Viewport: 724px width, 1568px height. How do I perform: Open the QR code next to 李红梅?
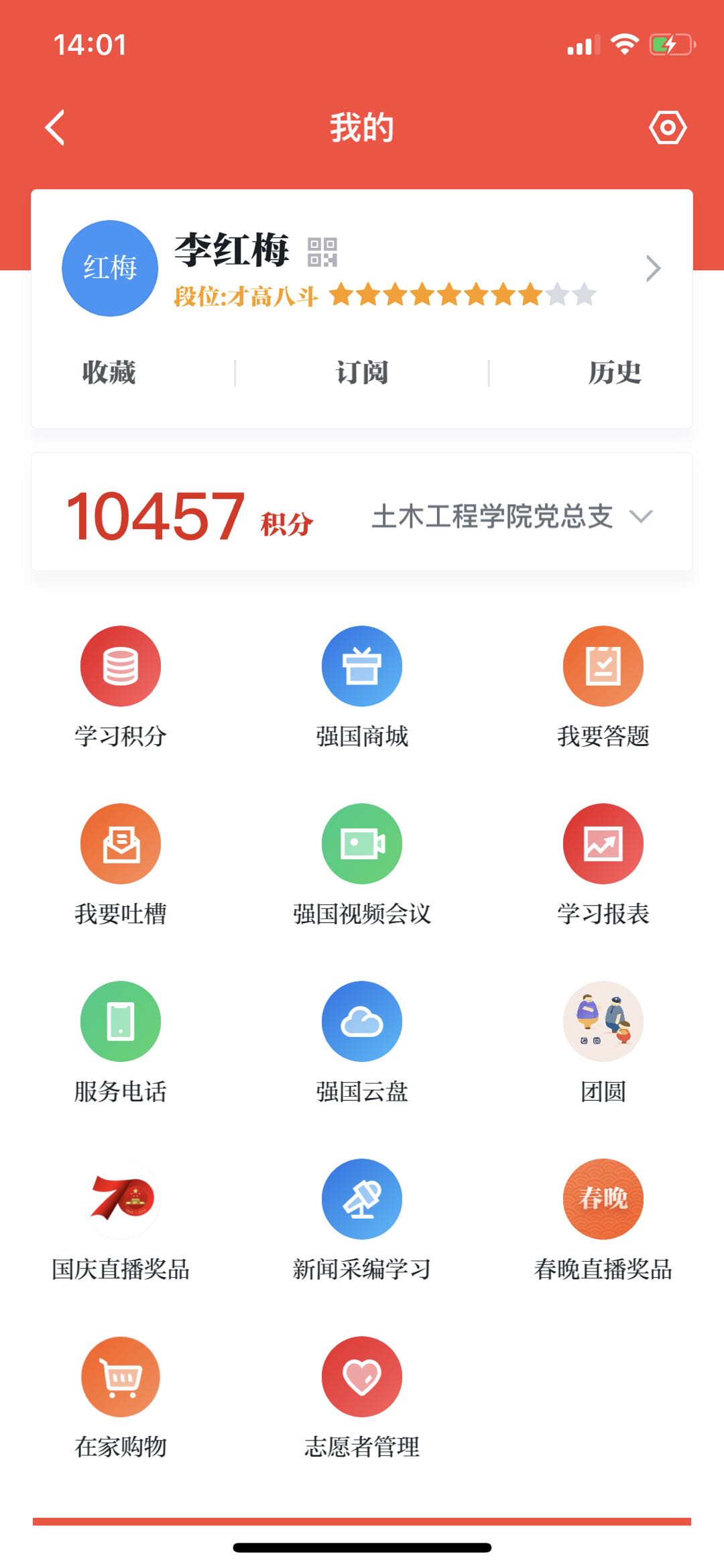[x=322, y=252]
